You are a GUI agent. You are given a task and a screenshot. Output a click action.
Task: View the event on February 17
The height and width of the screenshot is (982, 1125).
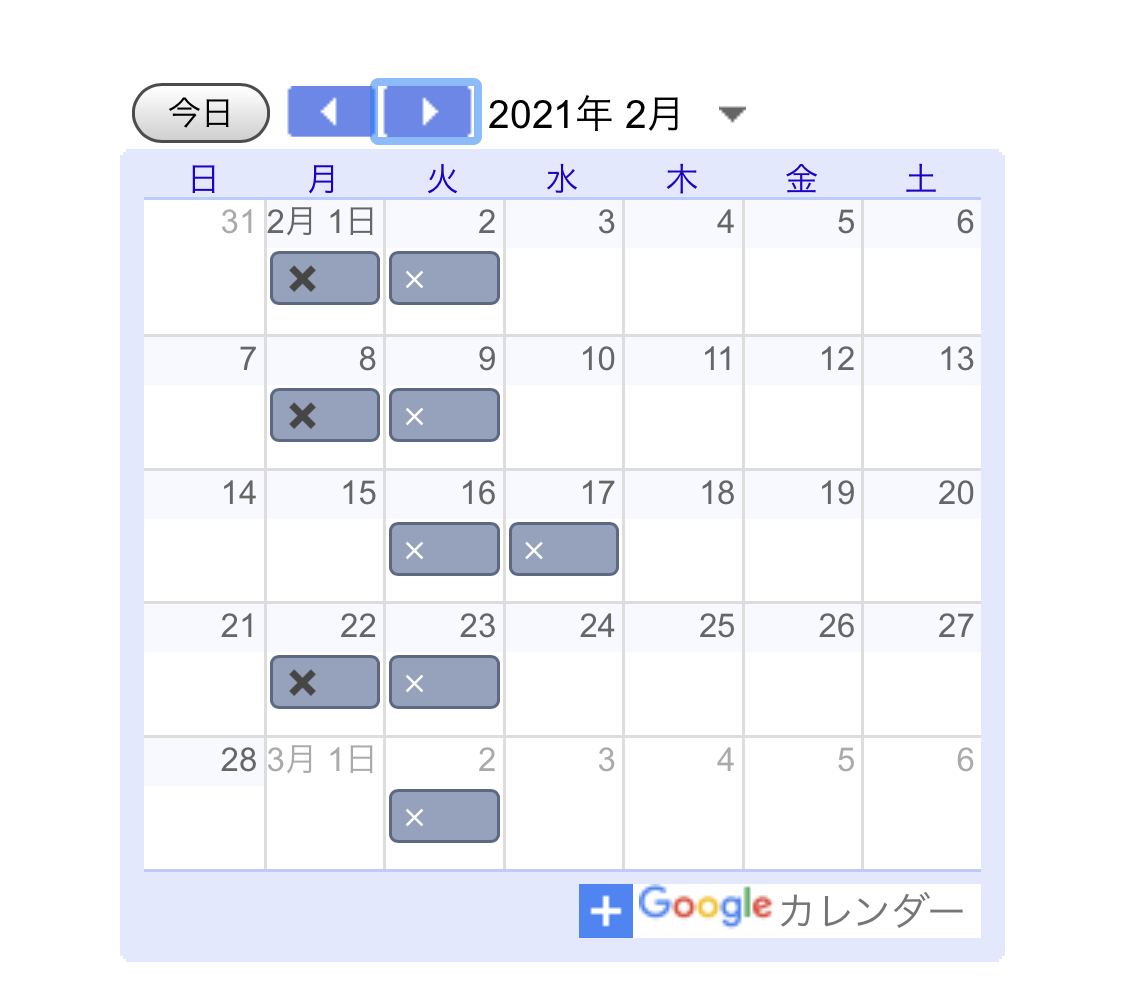(x=563, y=549)
